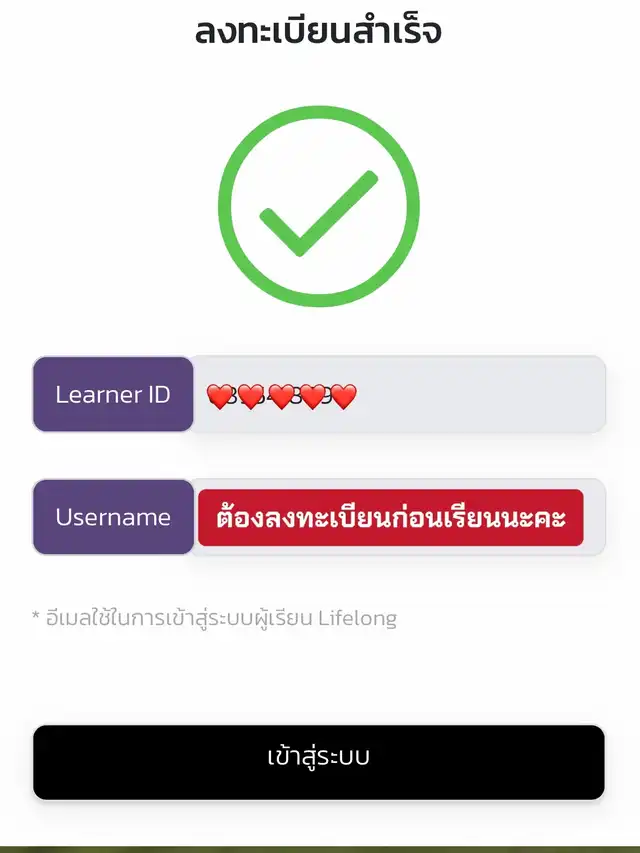Select the Username field

398,517
